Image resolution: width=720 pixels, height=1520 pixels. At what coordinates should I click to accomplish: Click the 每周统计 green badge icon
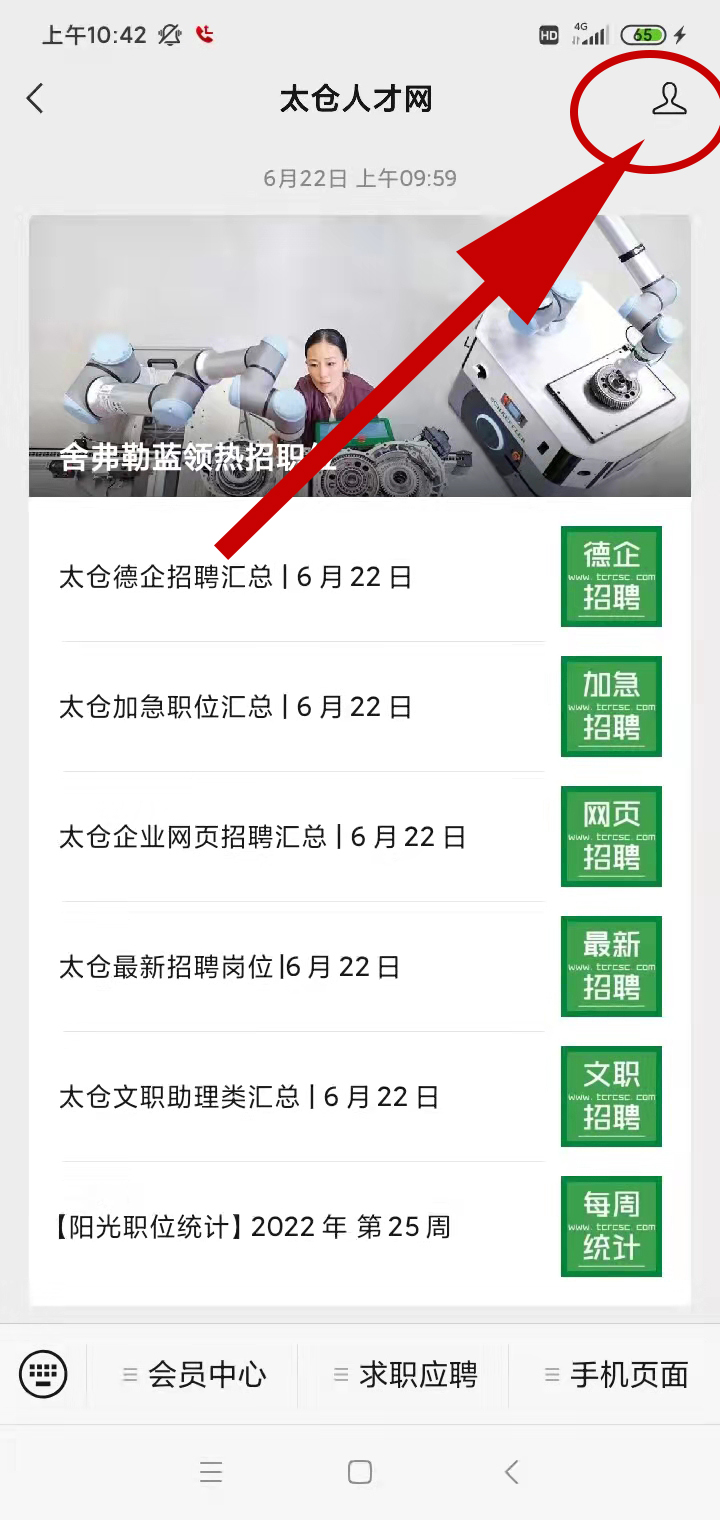click(611, 1226)
